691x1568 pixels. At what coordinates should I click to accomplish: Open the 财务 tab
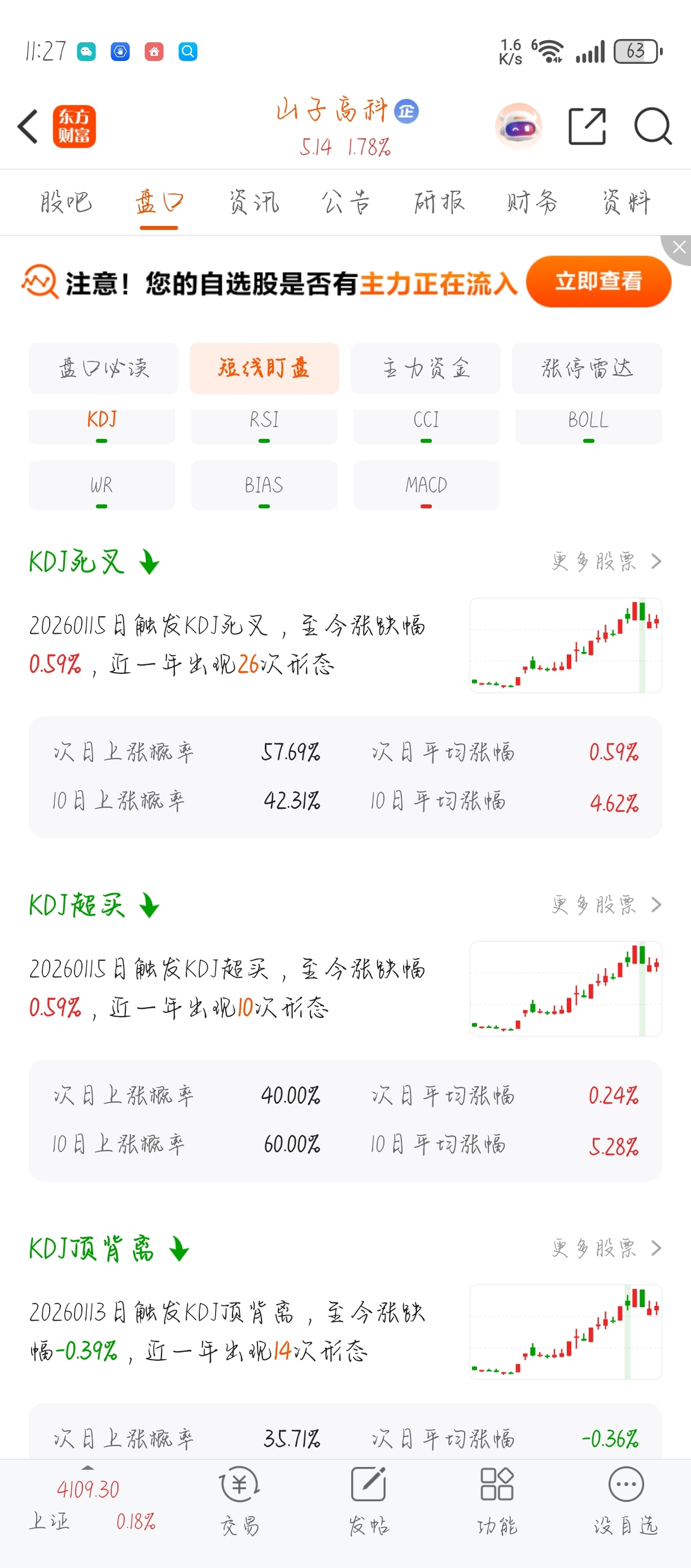532,202
